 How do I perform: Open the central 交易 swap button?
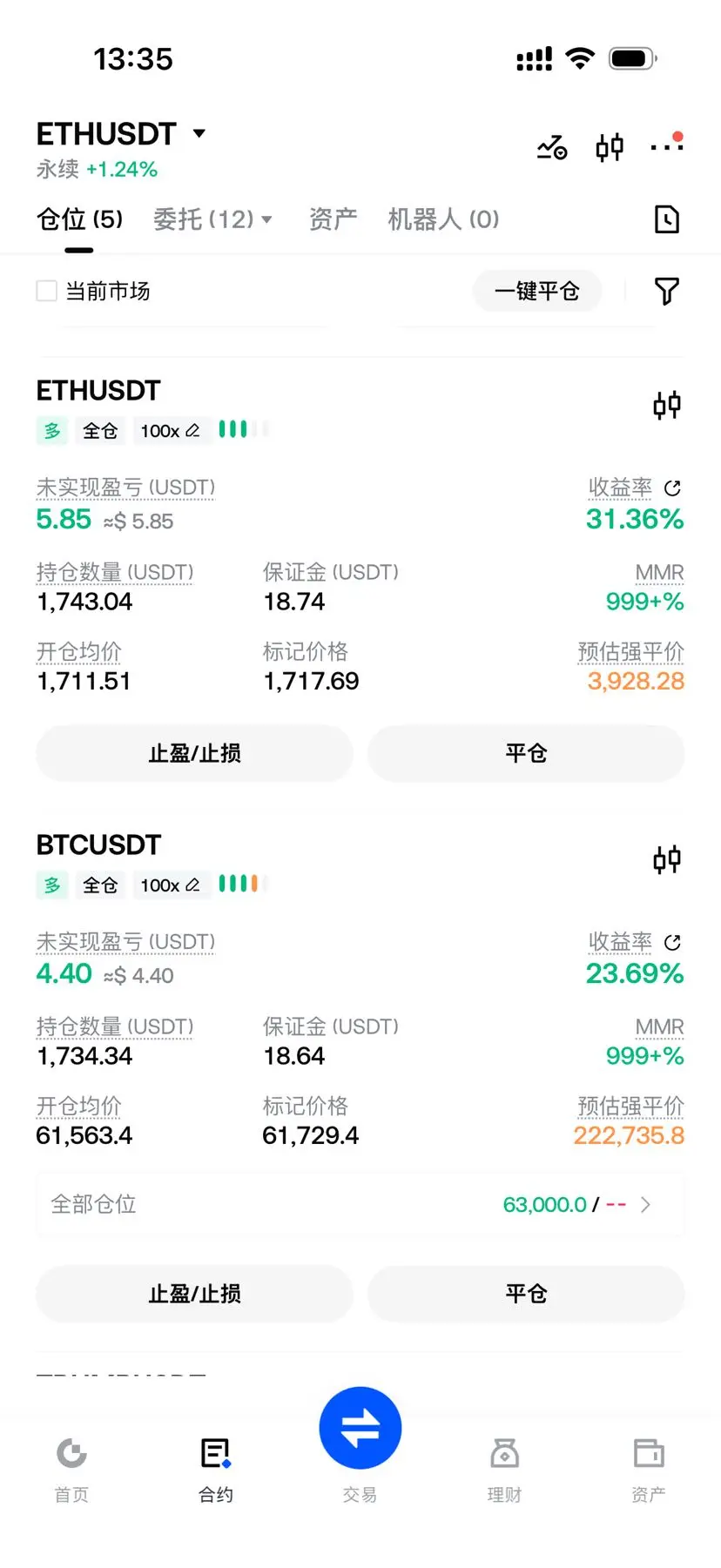point(360,1428)
